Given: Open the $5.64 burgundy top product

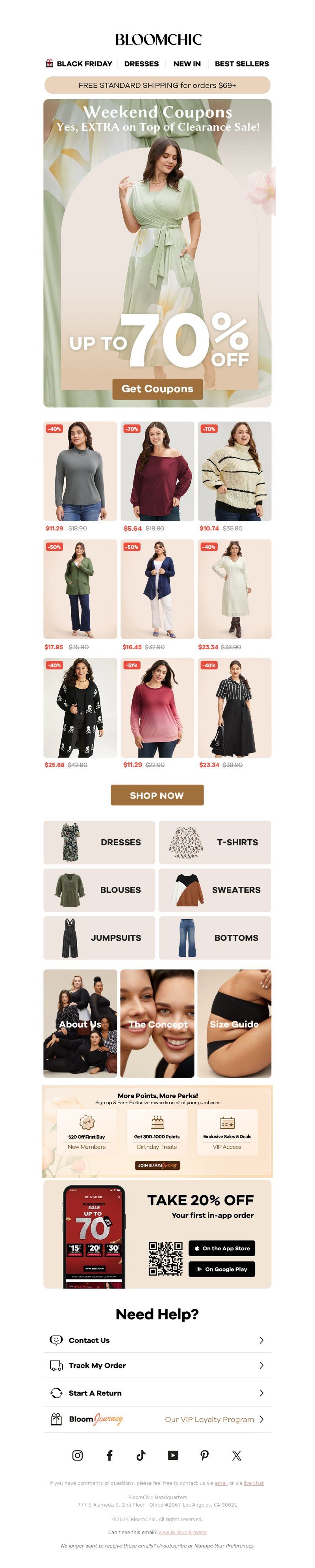Looking at the screenshot, I should [157, 471].
